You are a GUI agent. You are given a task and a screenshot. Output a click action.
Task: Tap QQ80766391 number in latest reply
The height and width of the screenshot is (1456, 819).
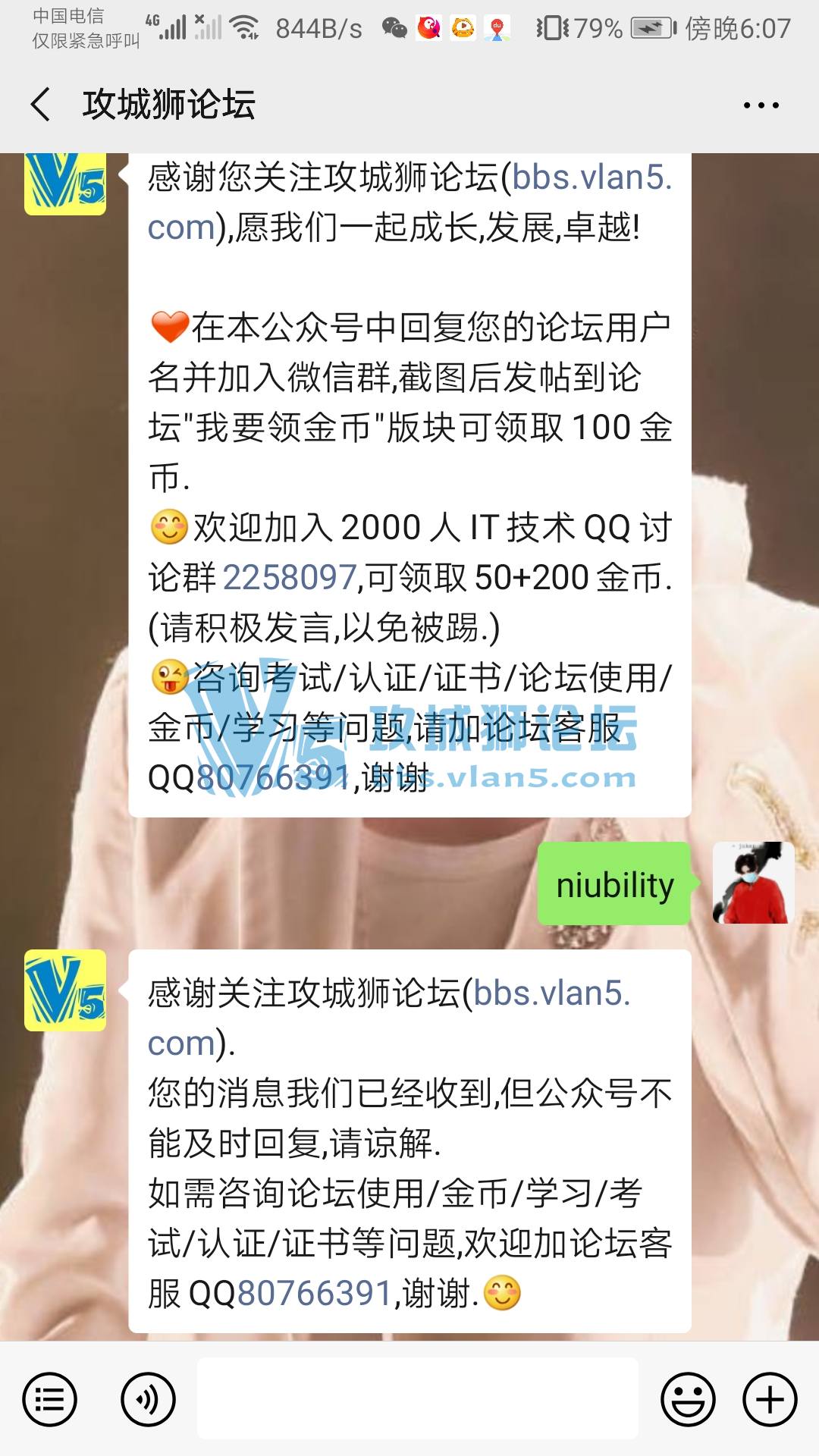[314, 1294]
